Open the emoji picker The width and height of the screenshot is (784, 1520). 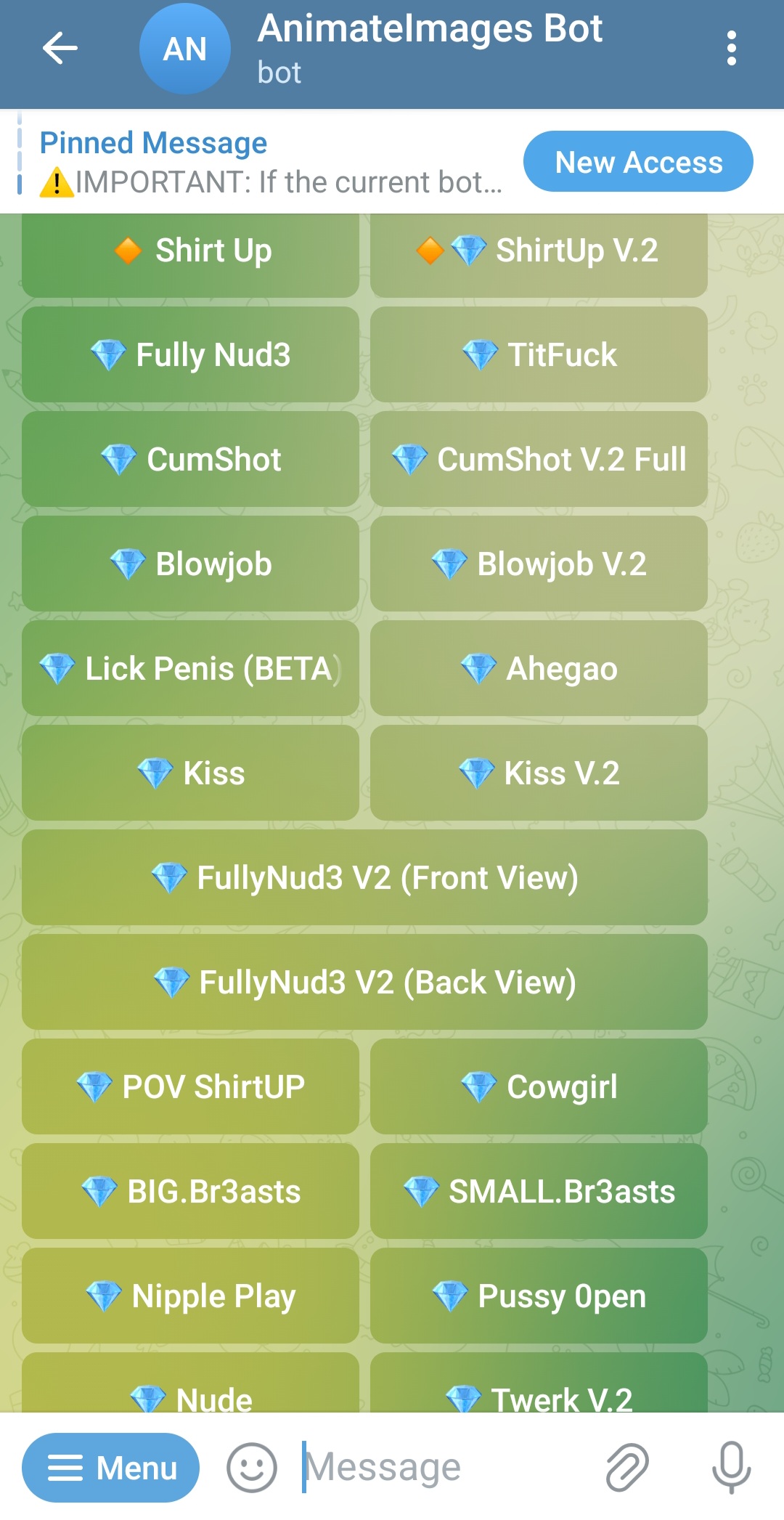251,1468
